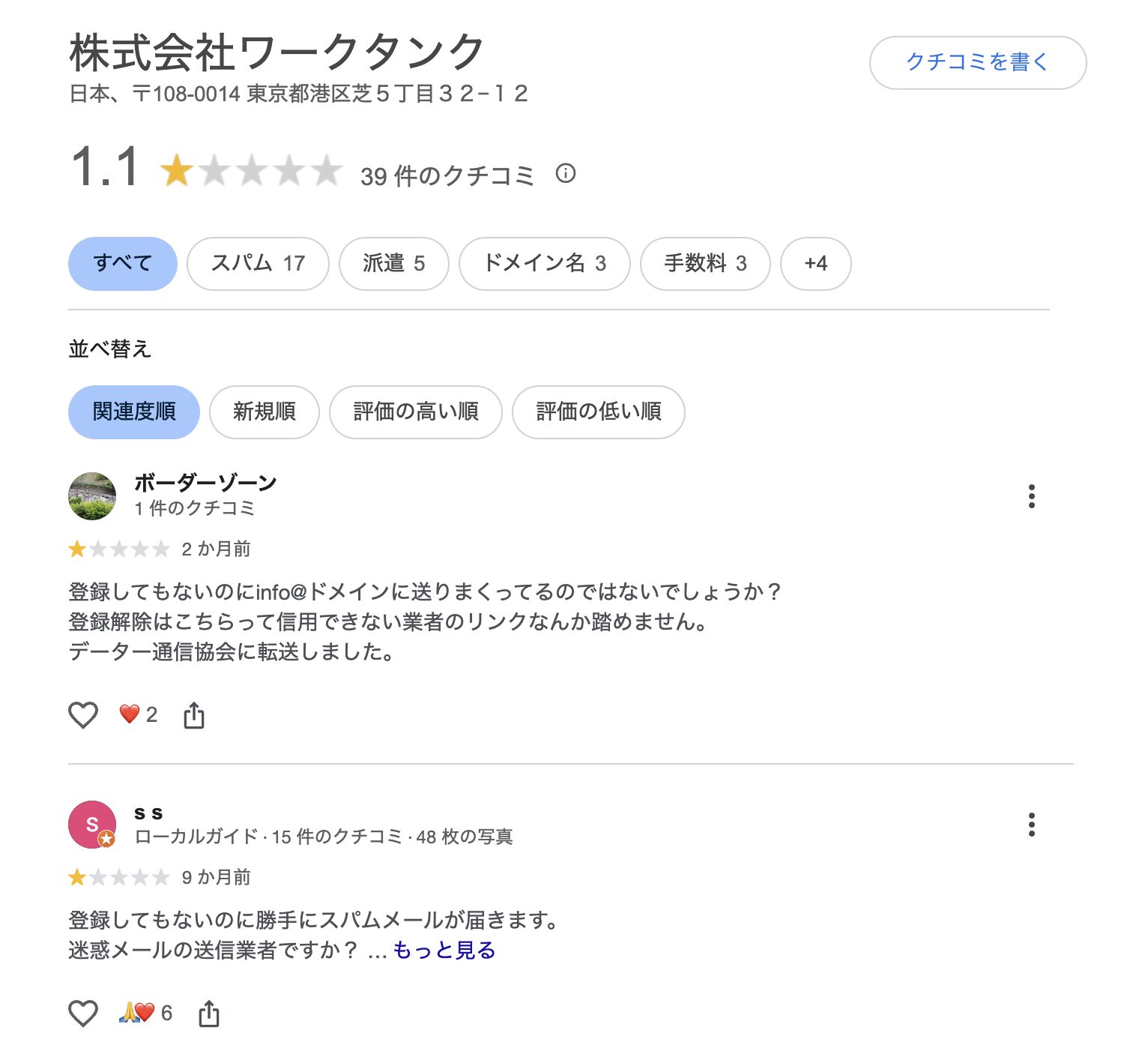Select the すべて filter chip

(122, 263)
